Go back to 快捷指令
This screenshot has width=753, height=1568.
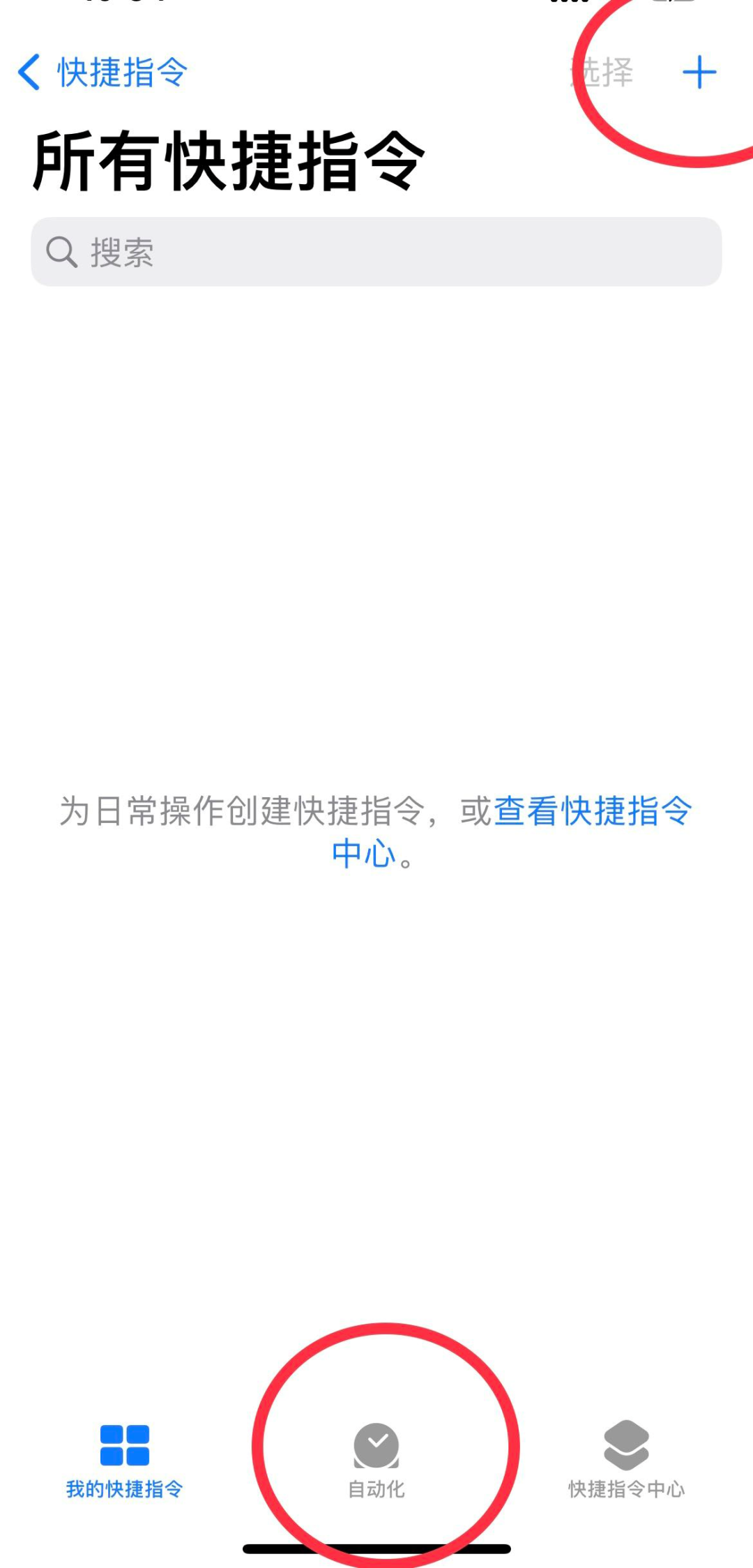(x=102, y=73)
